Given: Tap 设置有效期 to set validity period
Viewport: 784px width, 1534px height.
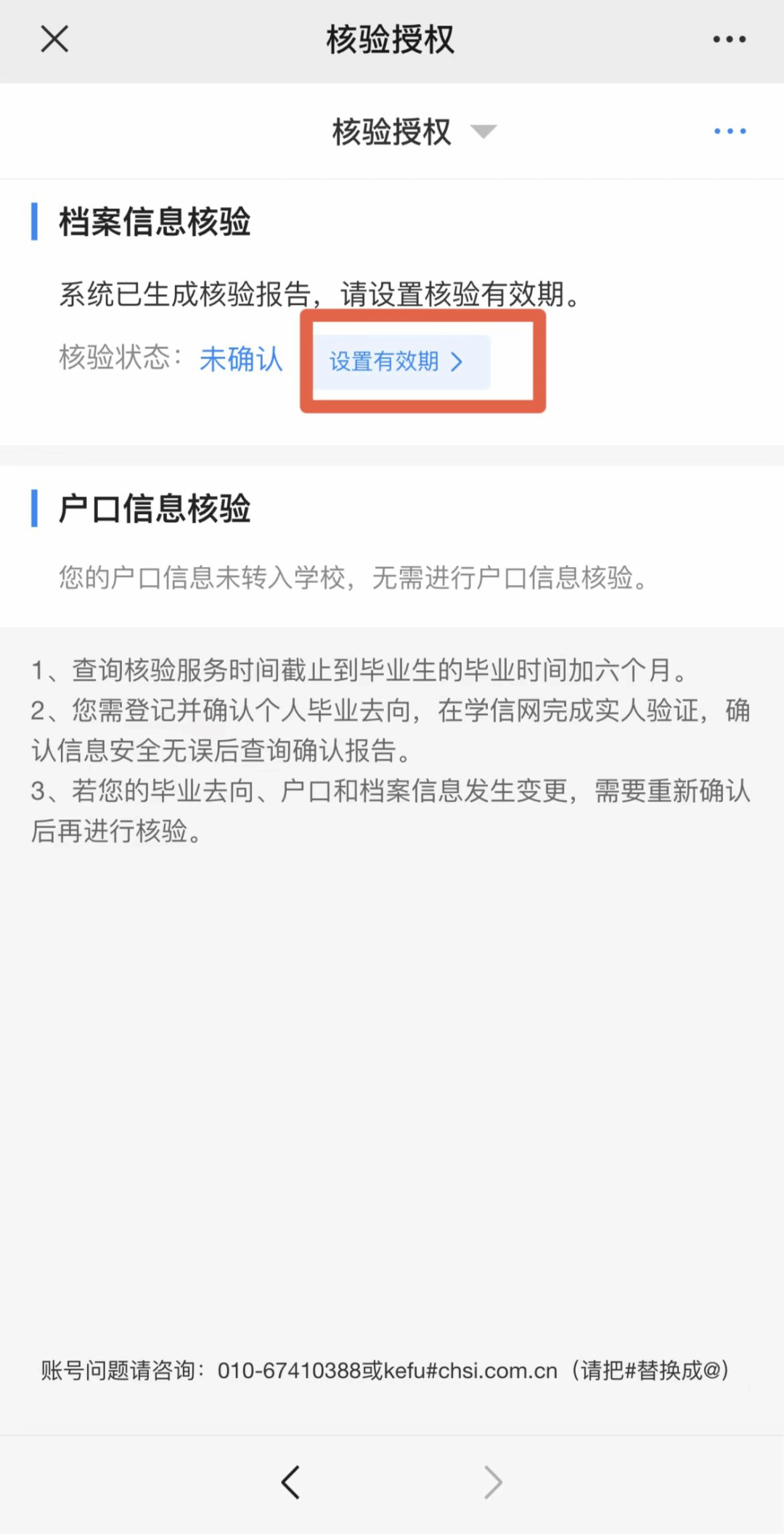Looking at the screenshot, I should [x=396, y=361].
